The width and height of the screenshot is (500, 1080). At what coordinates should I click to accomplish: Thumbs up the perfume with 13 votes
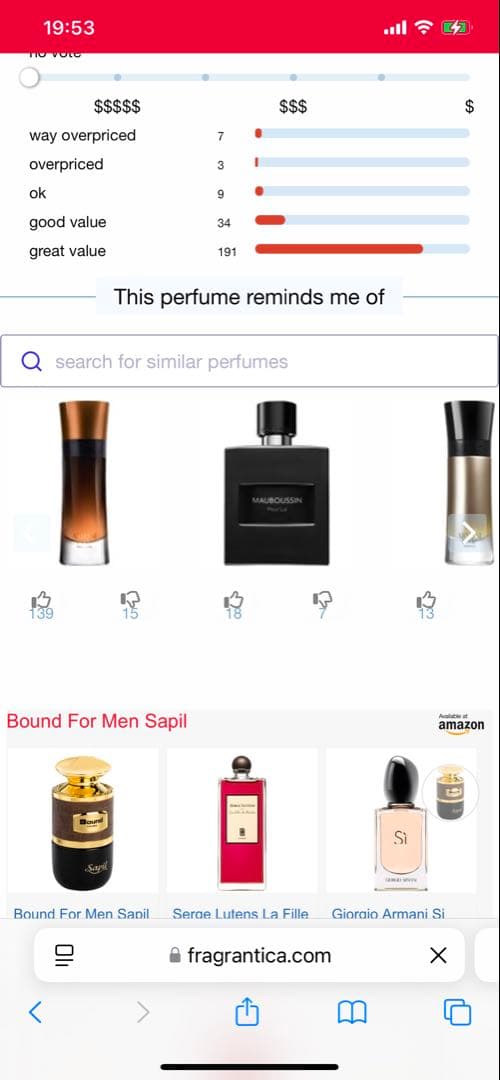pos(427,604)
